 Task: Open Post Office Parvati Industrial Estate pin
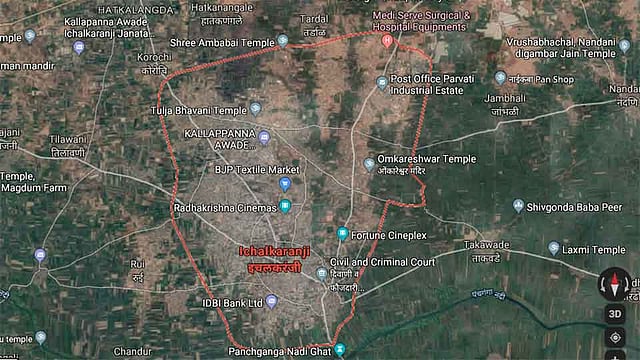pyautogui.click(x=382, y=83)
